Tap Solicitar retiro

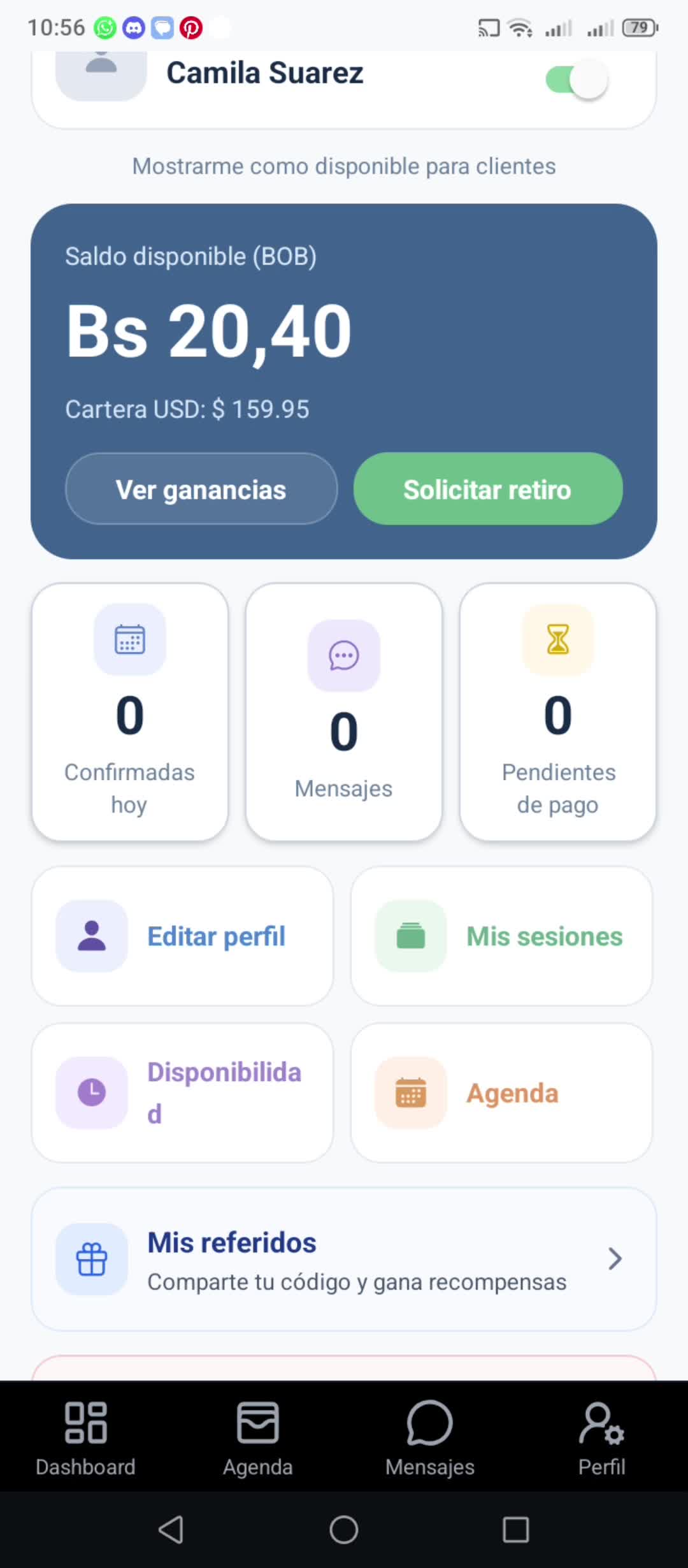488,489
